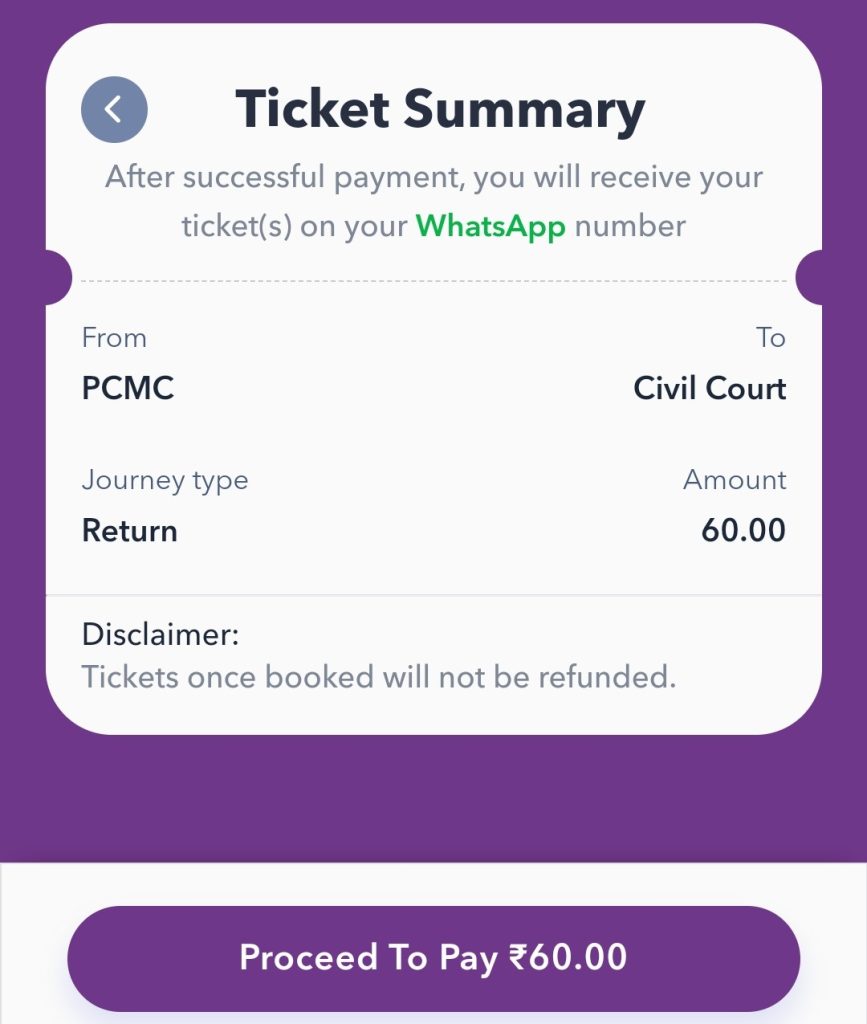Click the rupee symbol on the pay button

point(519,957)
